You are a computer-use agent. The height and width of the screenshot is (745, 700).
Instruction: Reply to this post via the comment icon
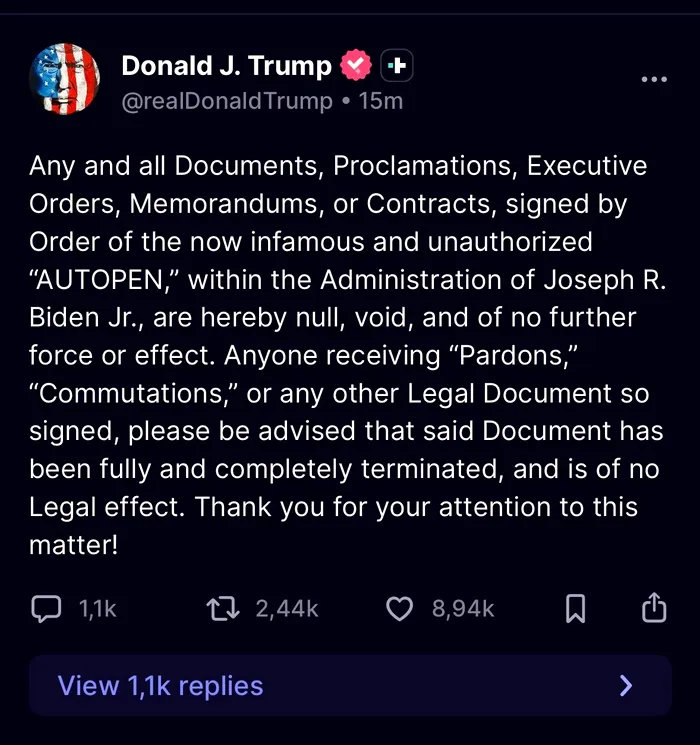(x=47, y=608)
